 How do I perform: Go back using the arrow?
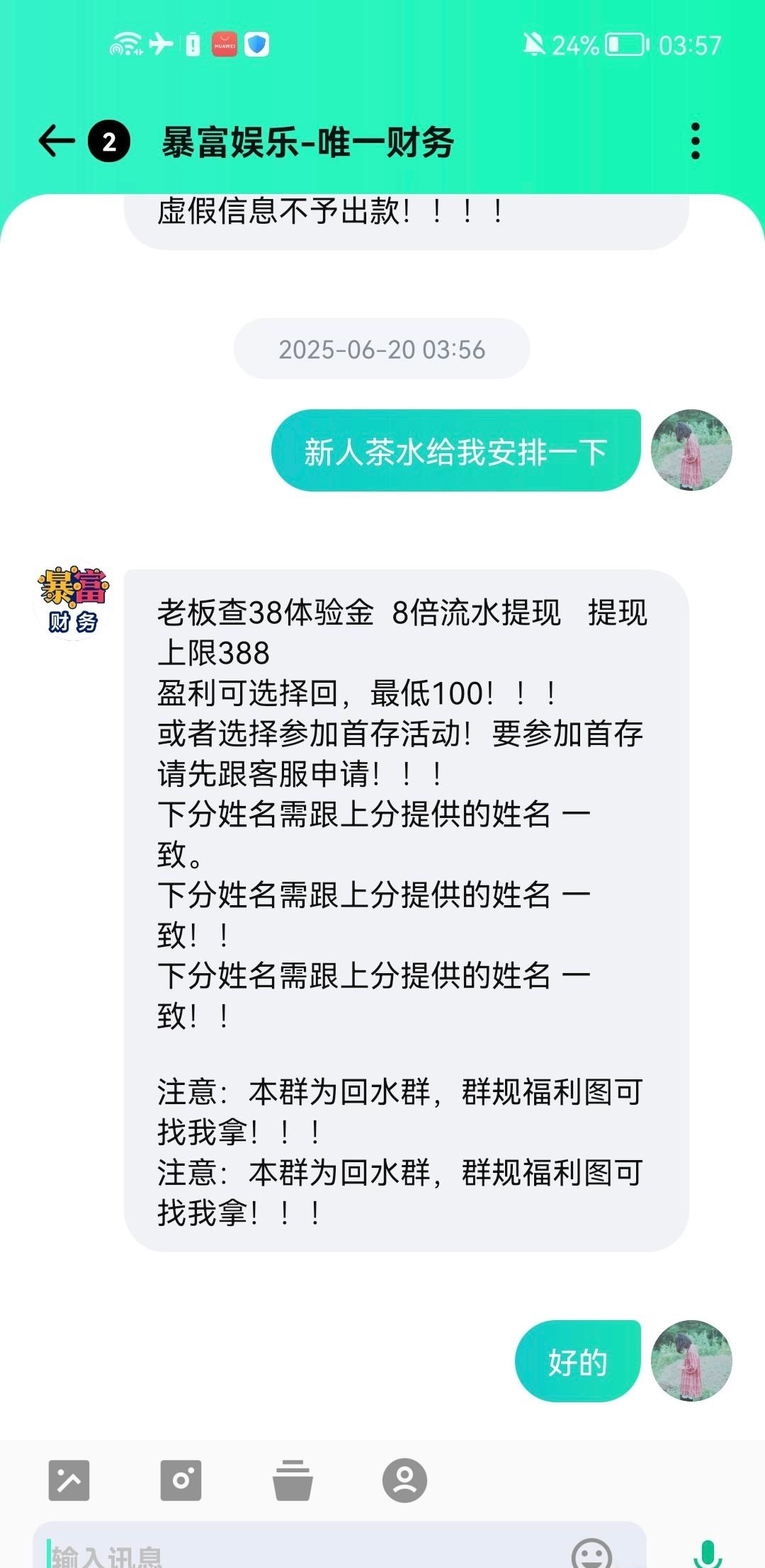point(57,141)
